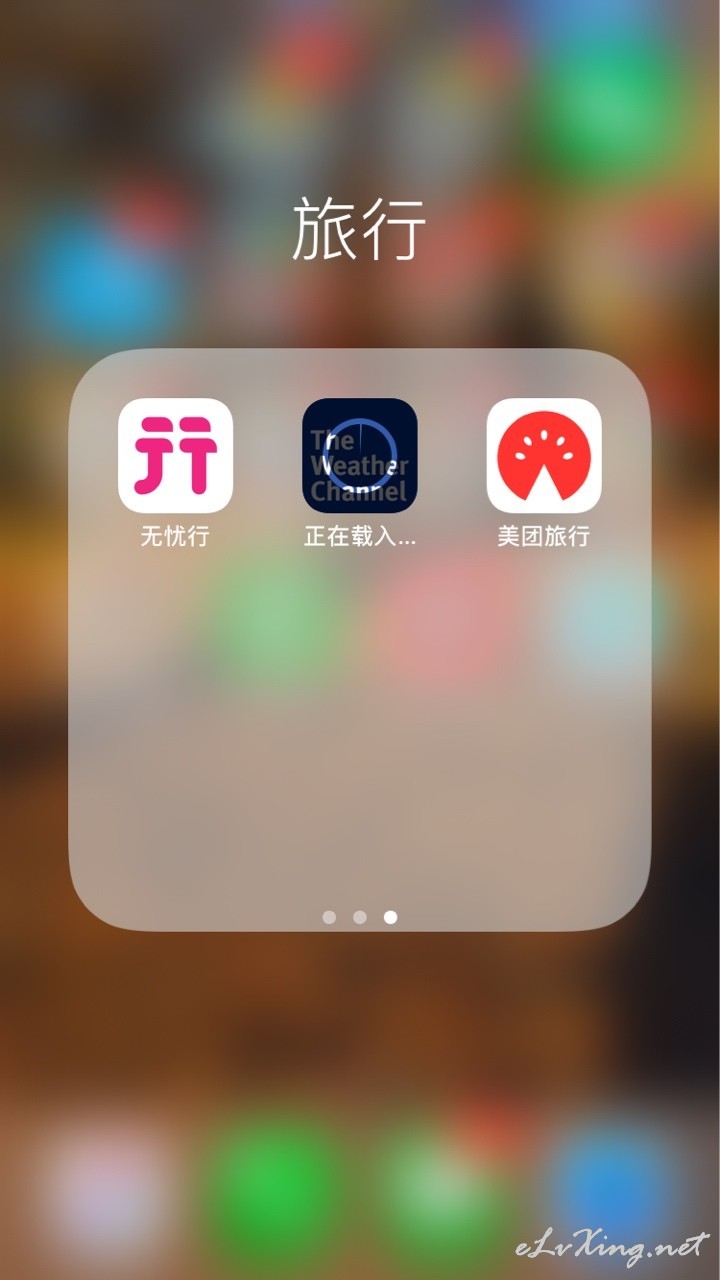Launch the 美团旅行 app

click(x=544, y=455)
